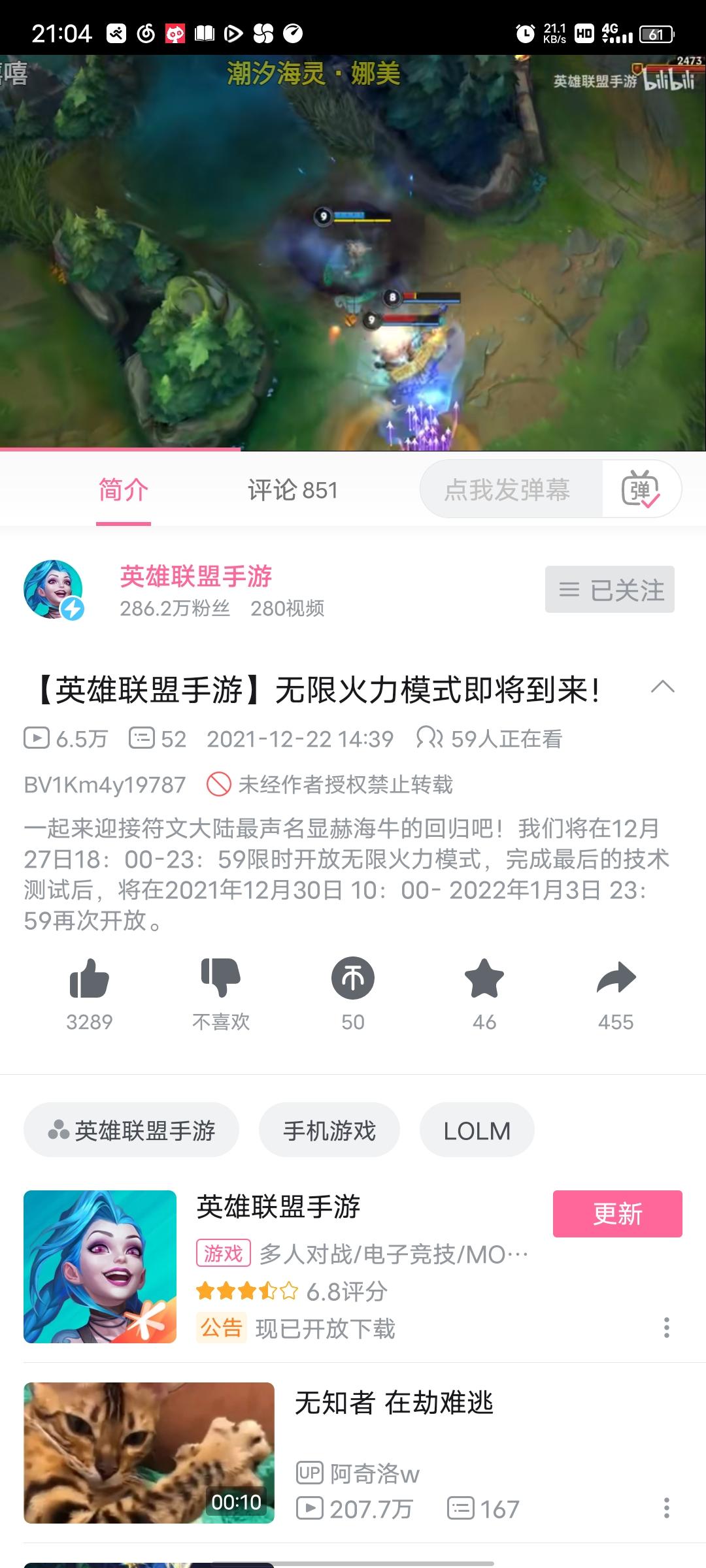This screenshot has height=1568, width=706.
Task: Collapse the video description with the chevron
Action: click(x=664, y=686)
